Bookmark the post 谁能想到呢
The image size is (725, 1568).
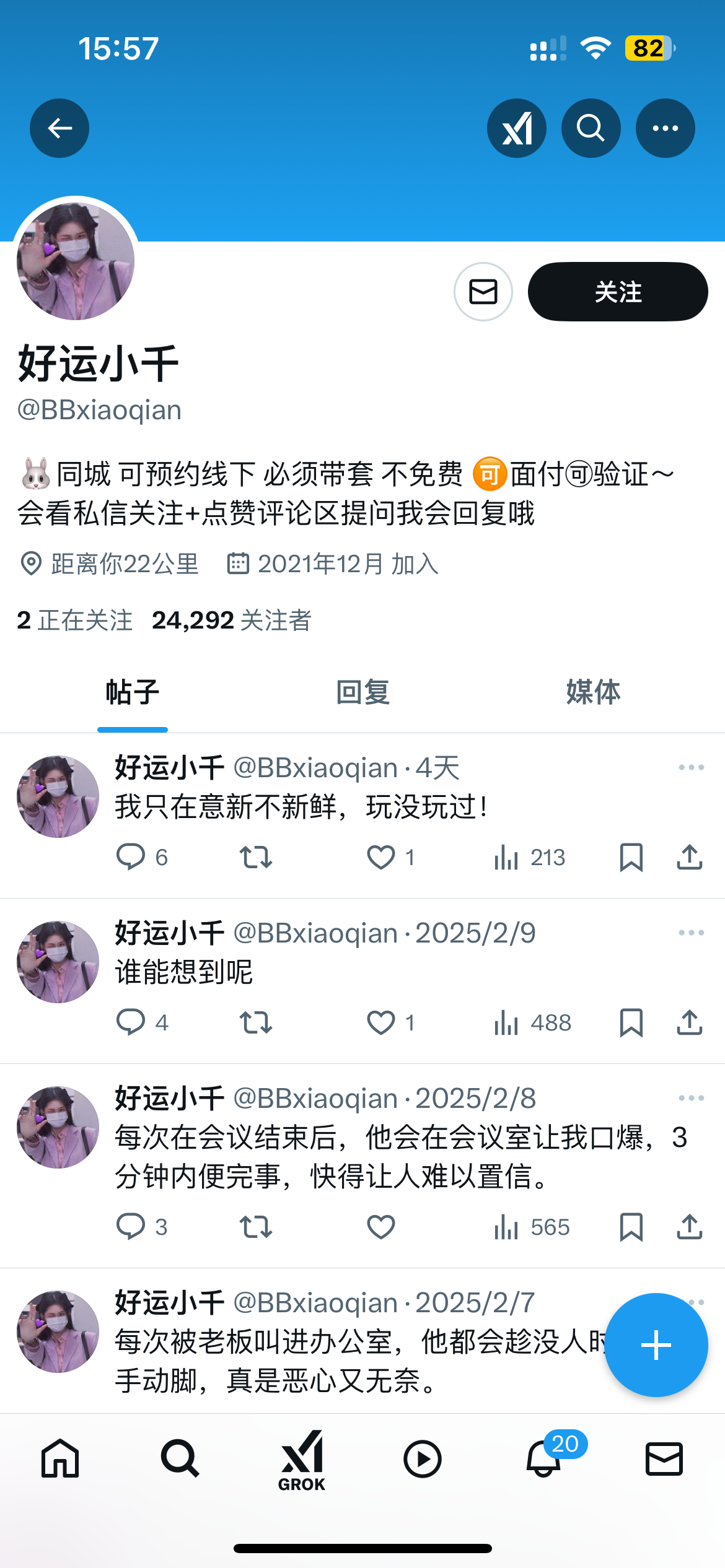[631, 1022]
